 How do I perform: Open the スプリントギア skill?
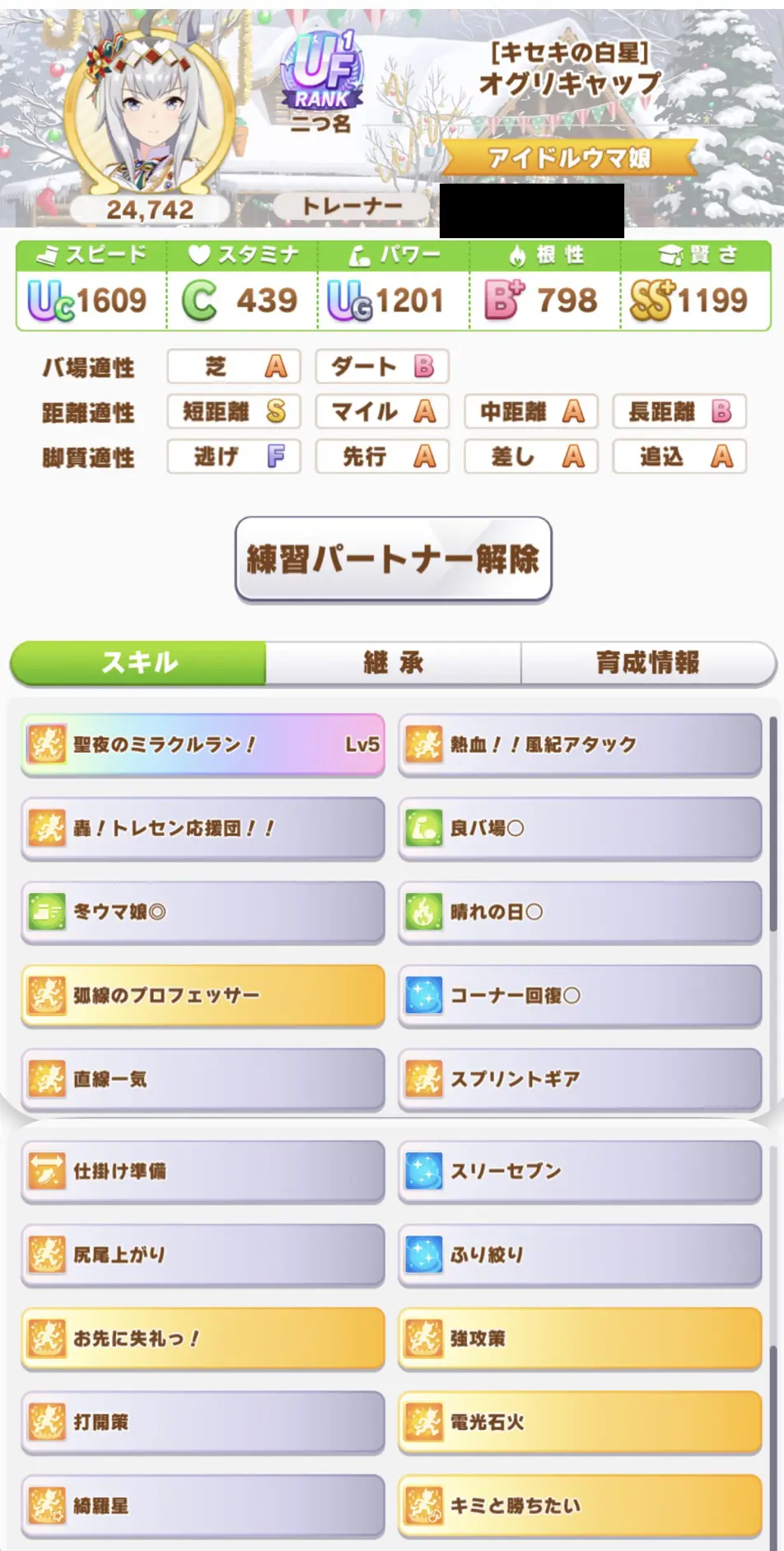580,1079
